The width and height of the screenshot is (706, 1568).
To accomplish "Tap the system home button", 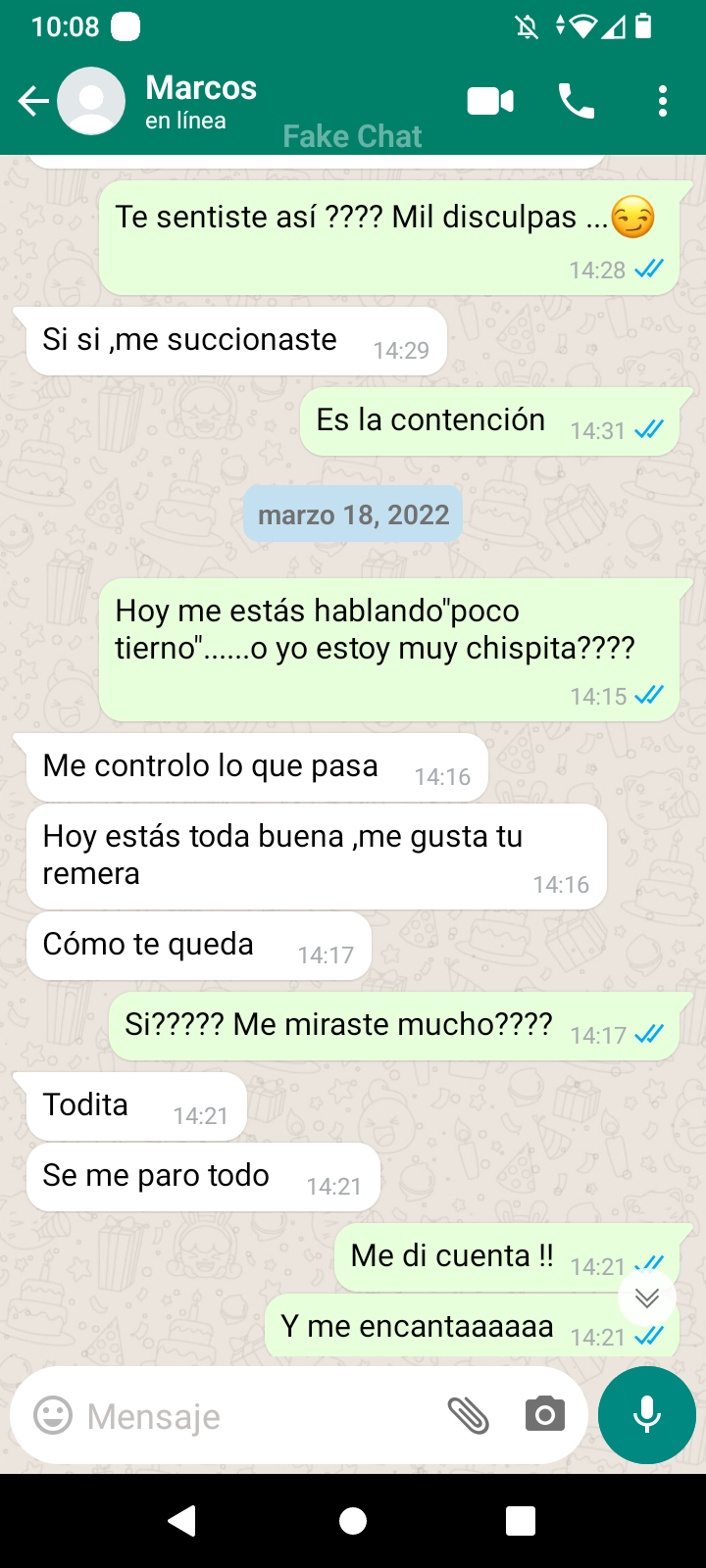I will pyautogui.click(x=353, y=1521).
